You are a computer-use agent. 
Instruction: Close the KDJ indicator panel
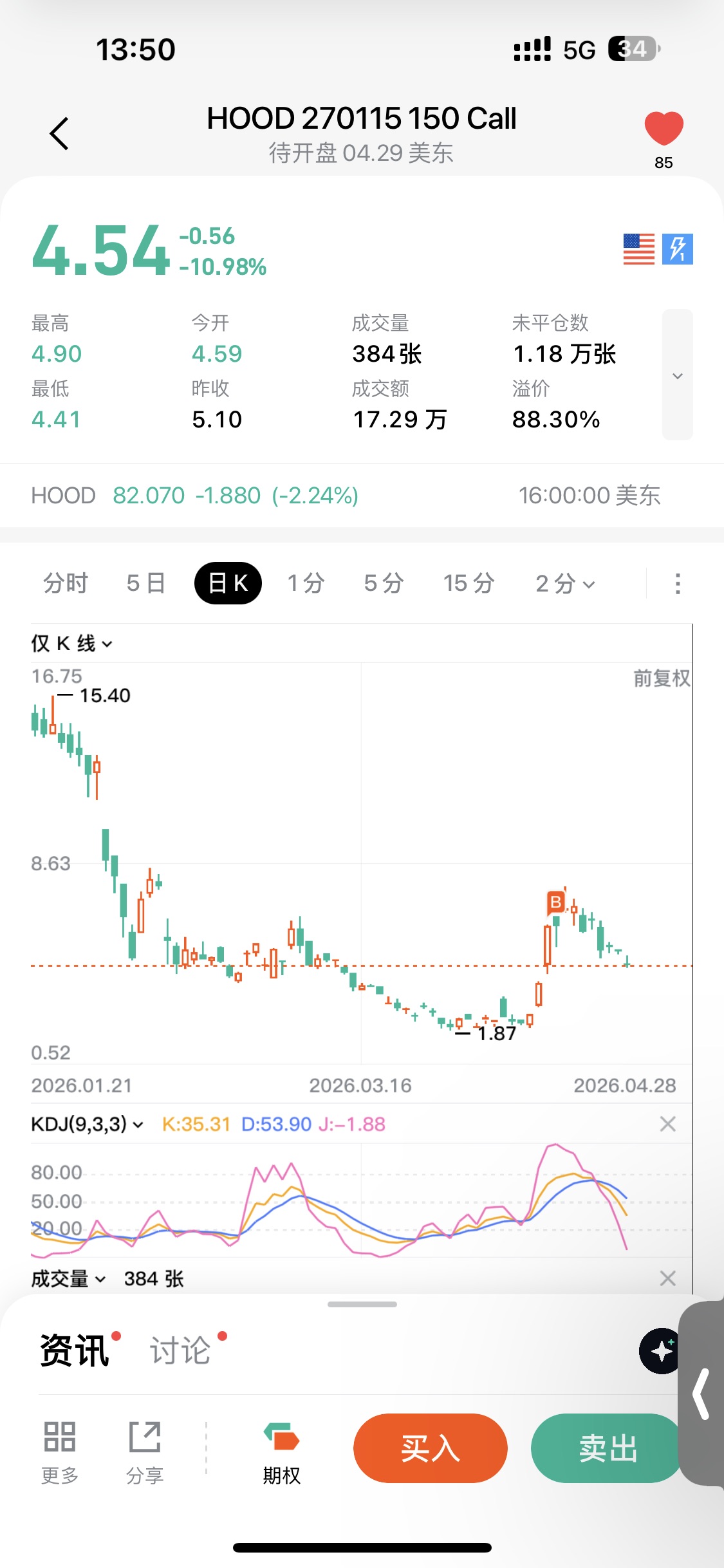click(667, 1125)
